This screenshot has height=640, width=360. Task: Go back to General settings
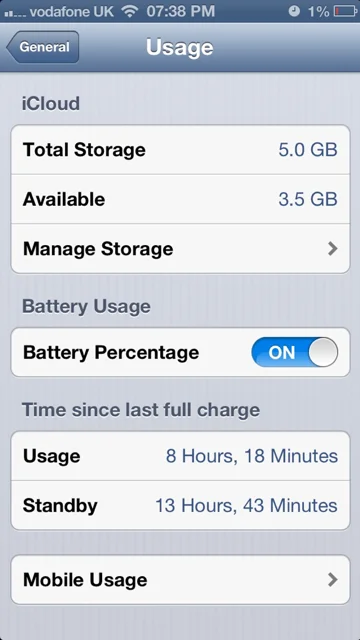pyautogui.click(x=42, y=47)
